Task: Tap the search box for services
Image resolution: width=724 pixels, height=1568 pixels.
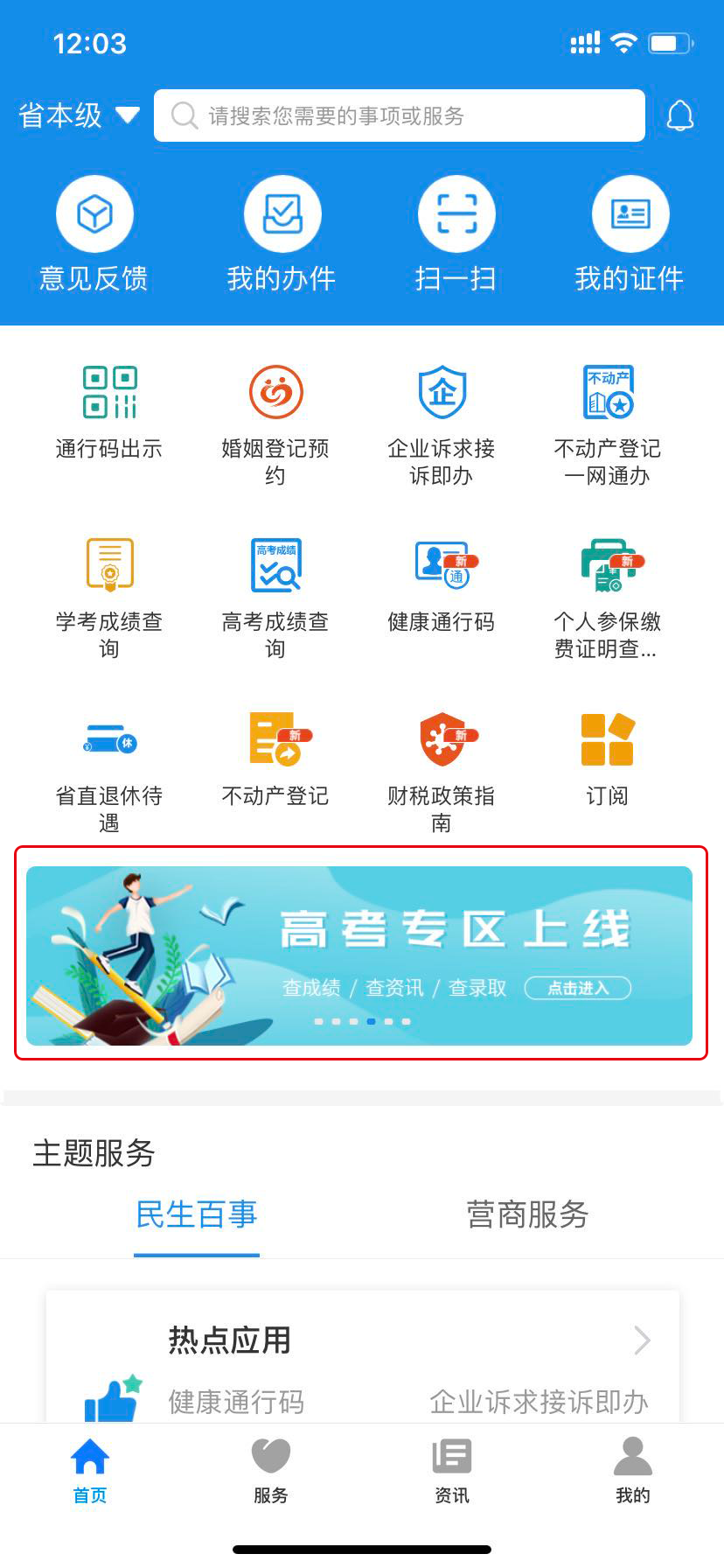Action: 400,115
